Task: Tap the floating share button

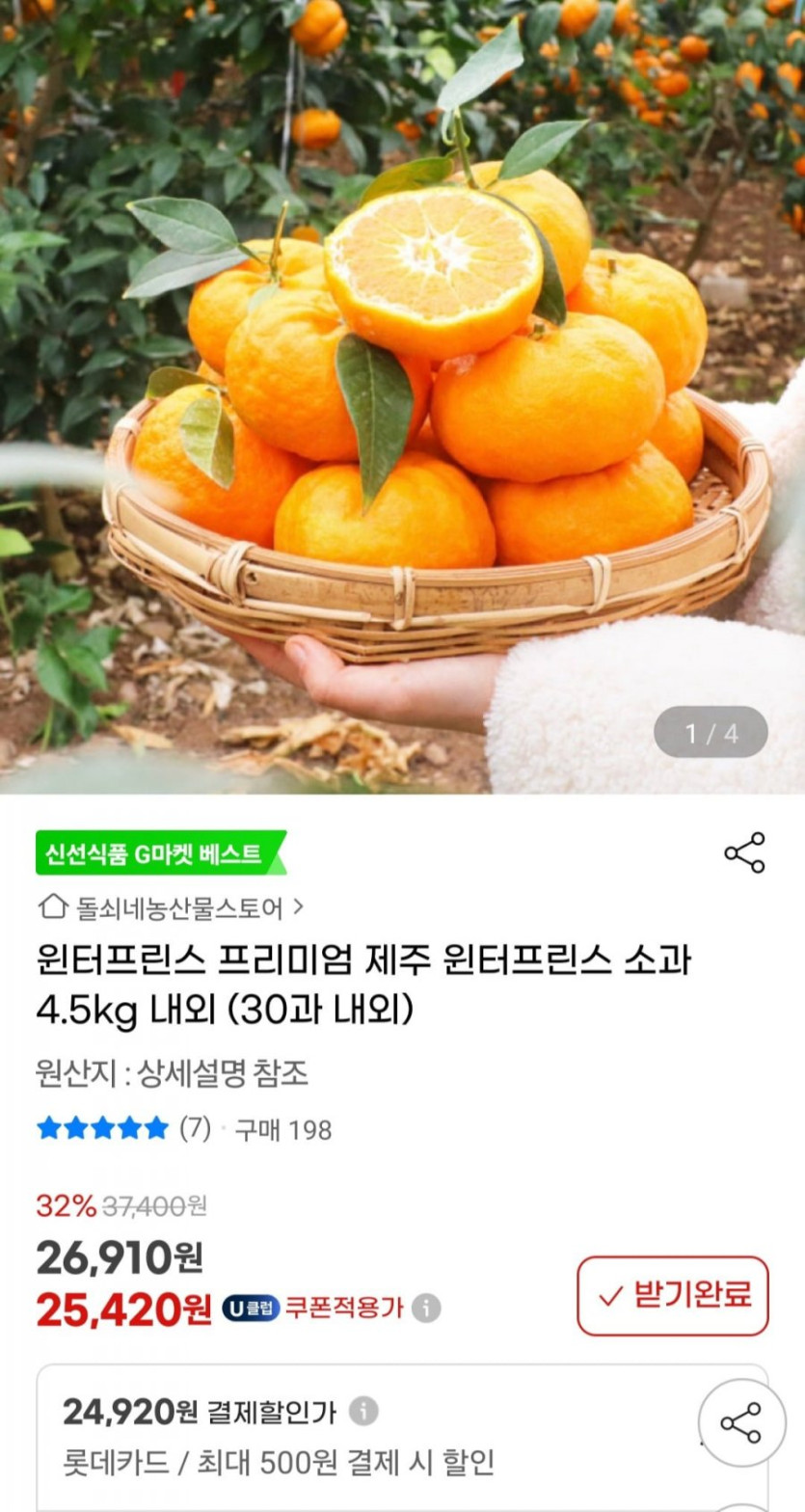Action: [x=742, y=1423]
